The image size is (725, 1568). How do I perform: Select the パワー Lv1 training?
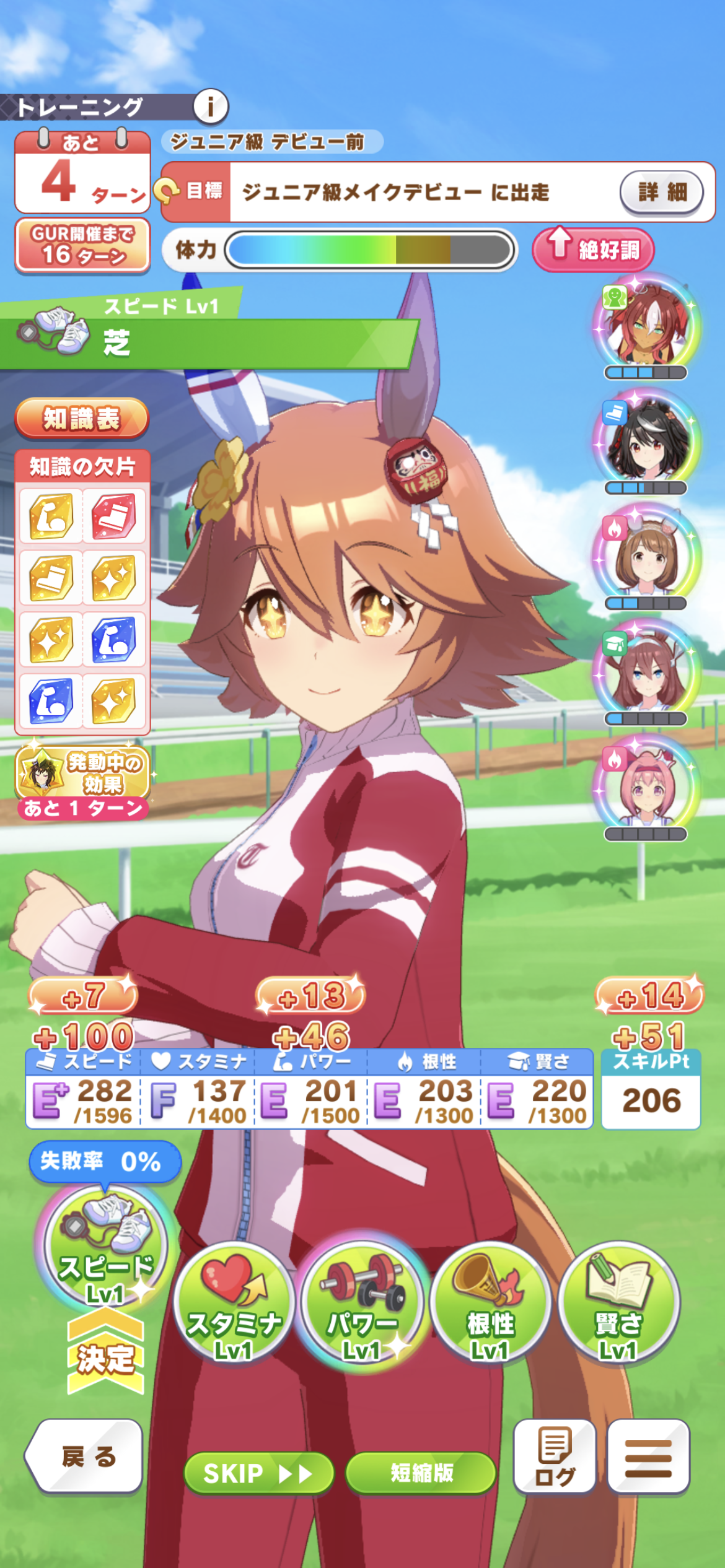coord(362,1303)
